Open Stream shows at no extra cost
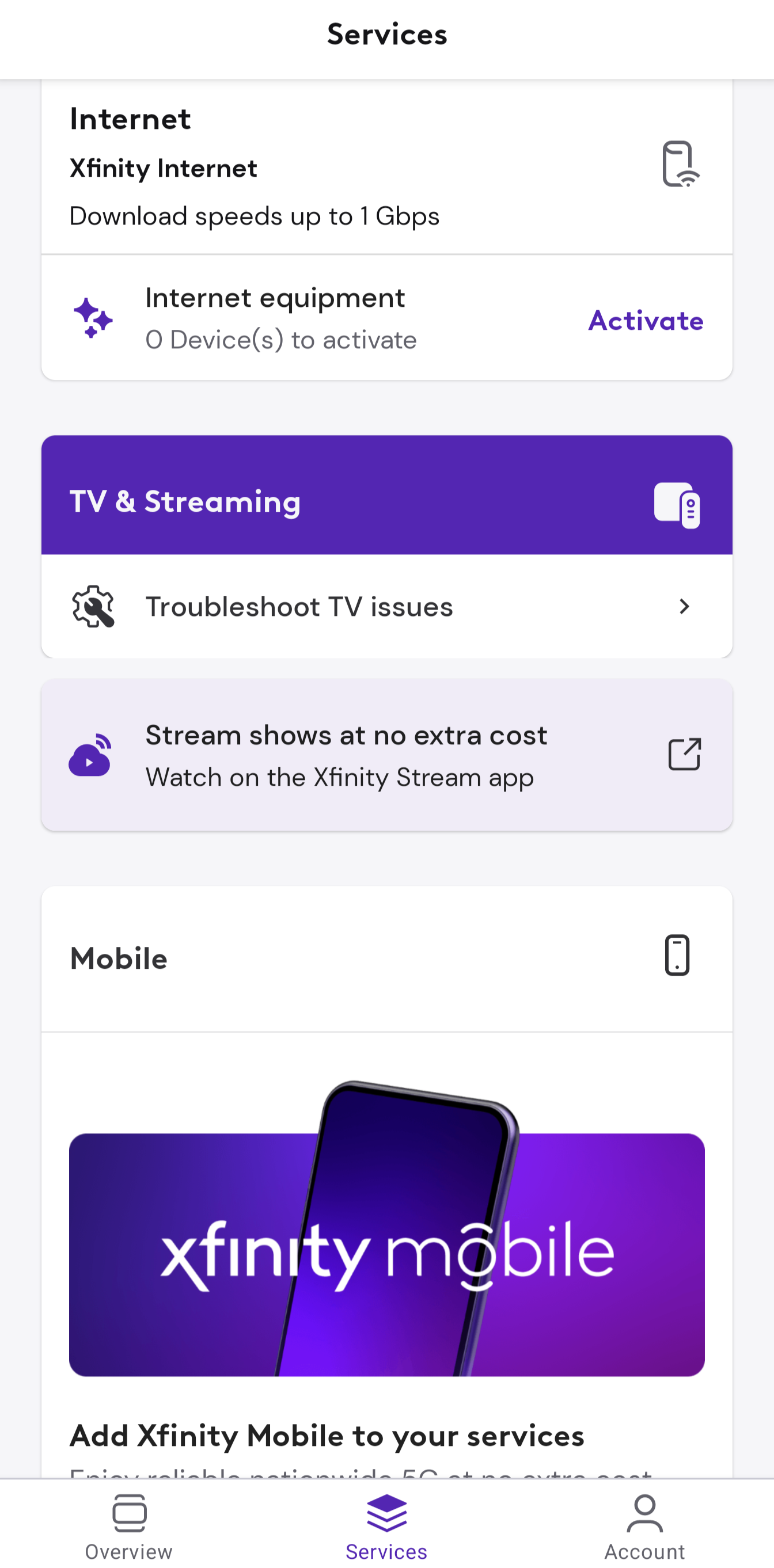774x1568 pixels. coord(386,755)
